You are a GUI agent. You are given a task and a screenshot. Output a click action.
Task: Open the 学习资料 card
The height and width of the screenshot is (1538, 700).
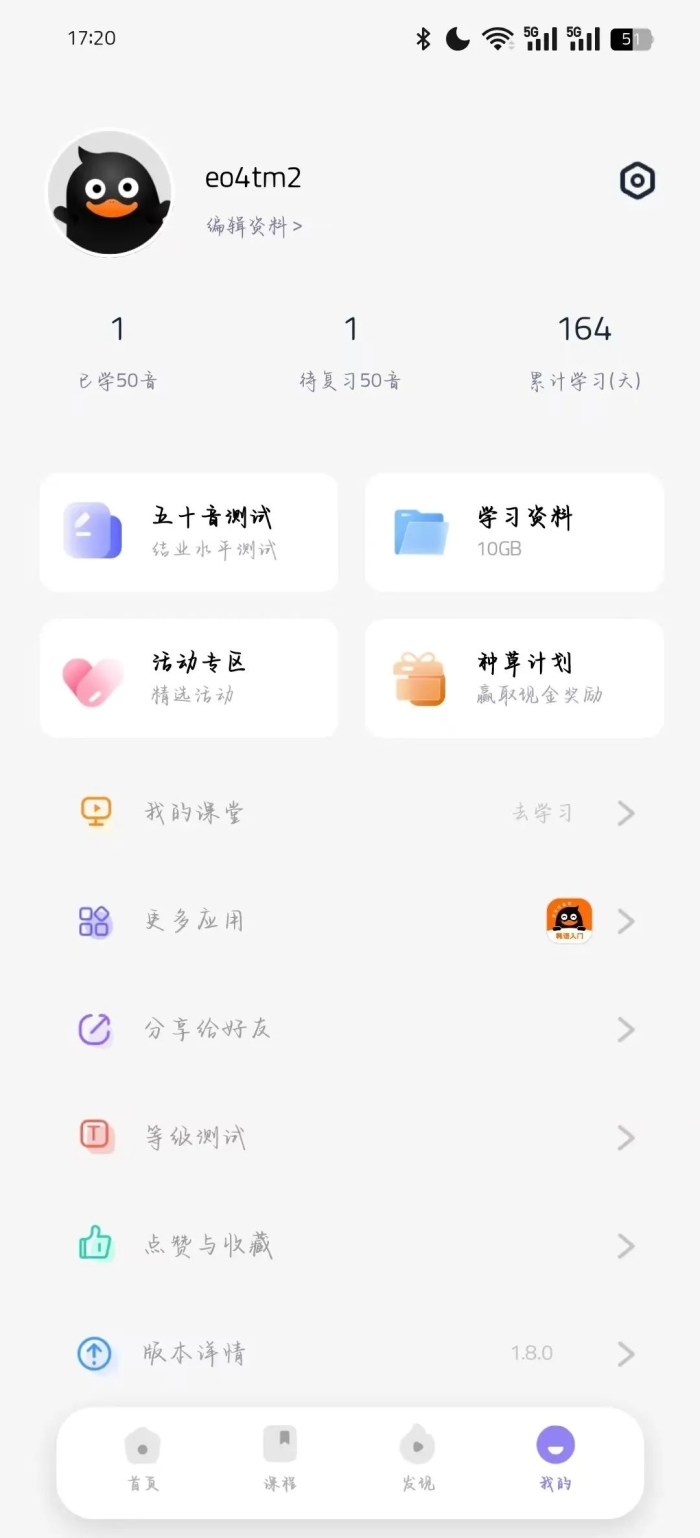click(x=514, y=532)
